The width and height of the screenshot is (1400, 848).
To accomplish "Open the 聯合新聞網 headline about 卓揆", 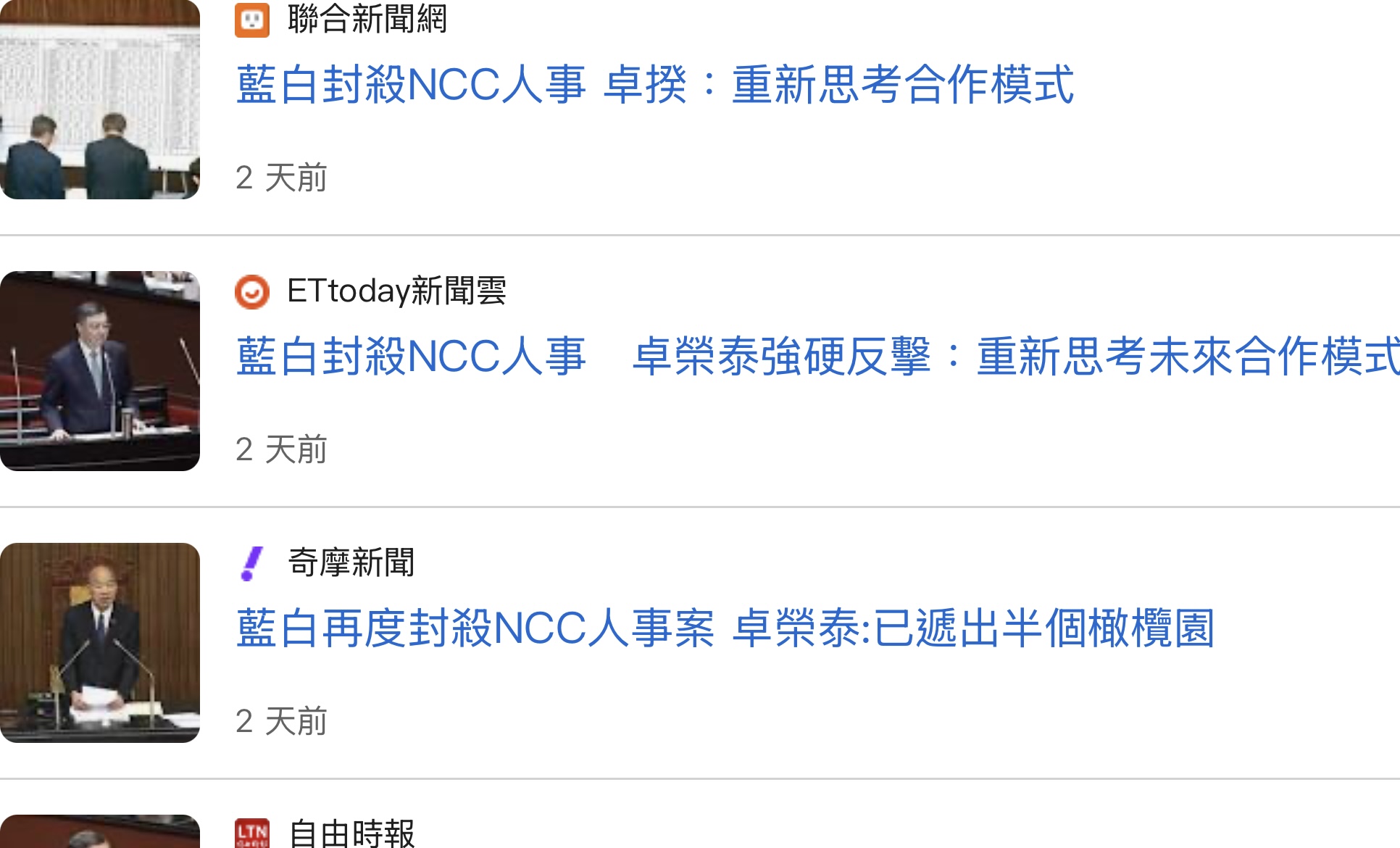I will [x=654, y=85].
